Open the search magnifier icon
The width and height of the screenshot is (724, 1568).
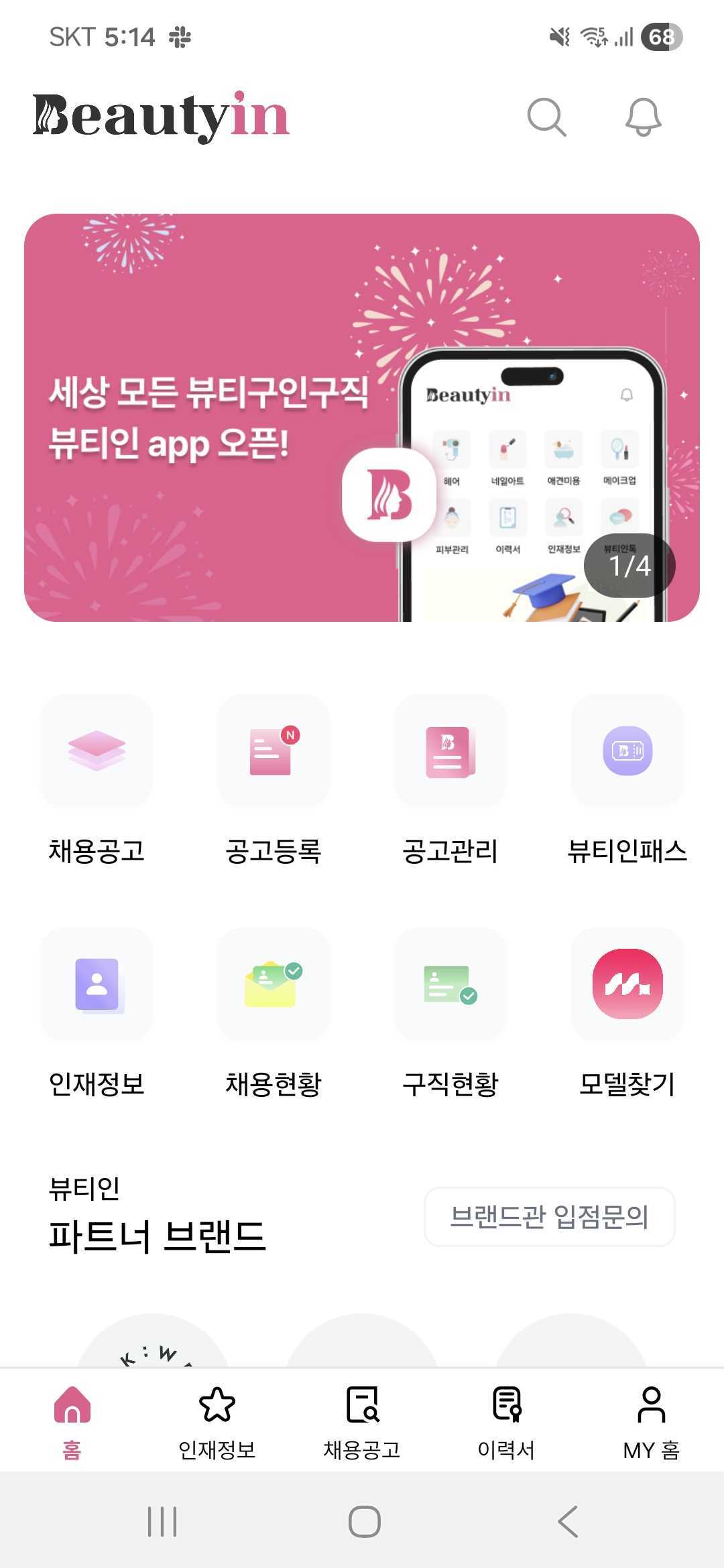pos(546,117)
